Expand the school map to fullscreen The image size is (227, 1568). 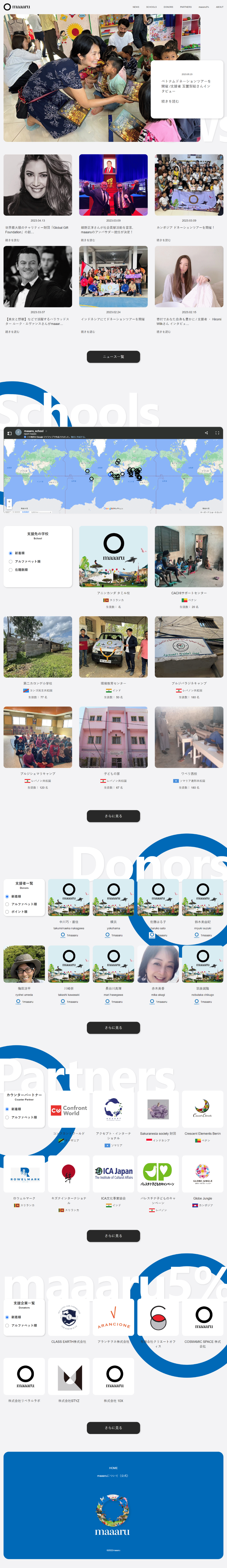coord(217,433)
